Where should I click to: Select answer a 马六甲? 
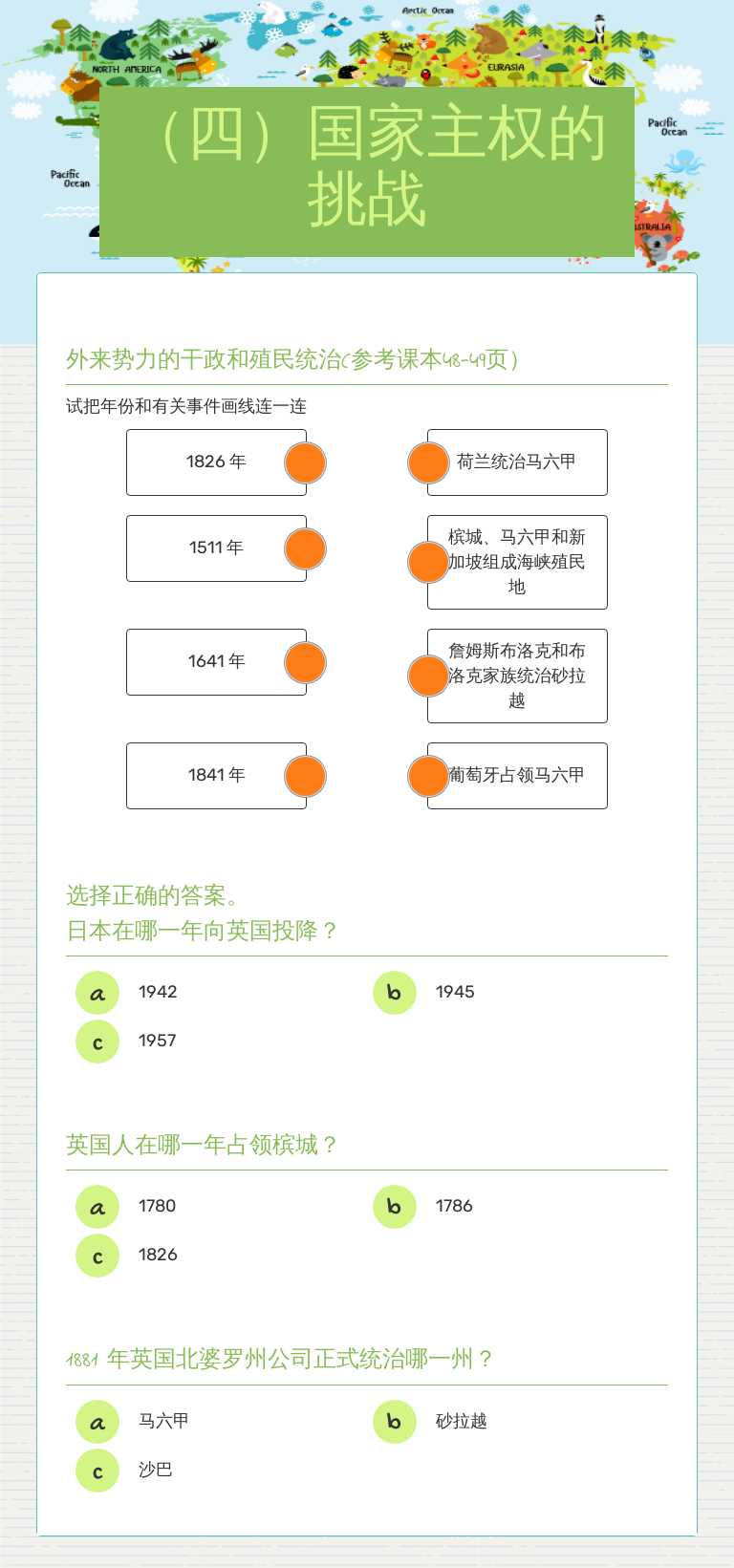[x=97, y=1421]
